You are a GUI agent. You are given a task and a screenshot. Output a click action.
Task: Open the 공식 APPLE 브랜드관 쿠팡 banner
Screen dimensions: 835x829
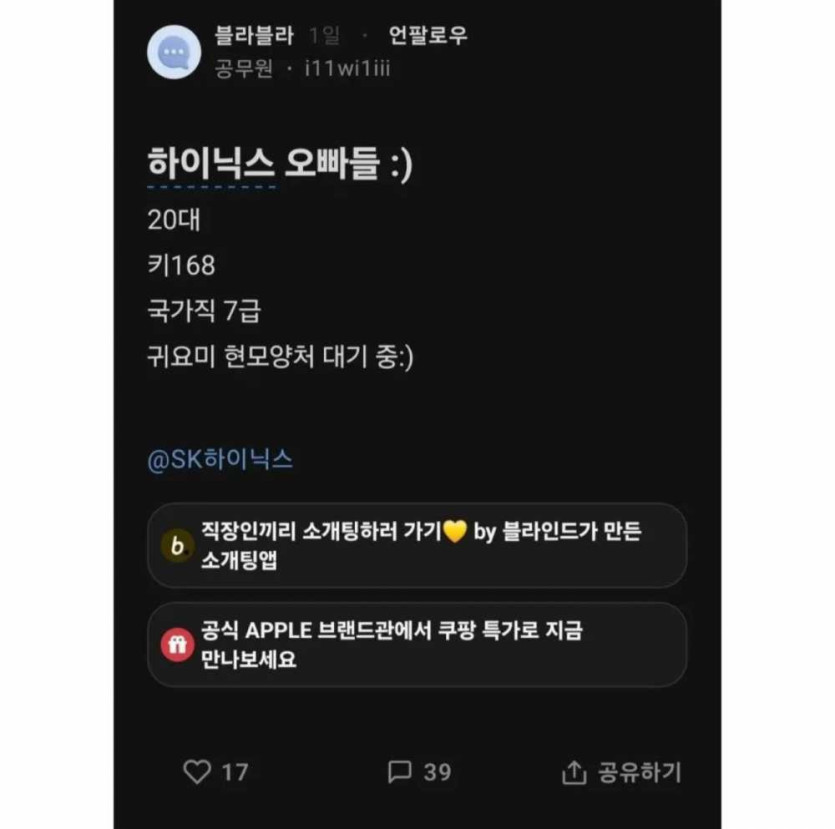coord(417,645)
